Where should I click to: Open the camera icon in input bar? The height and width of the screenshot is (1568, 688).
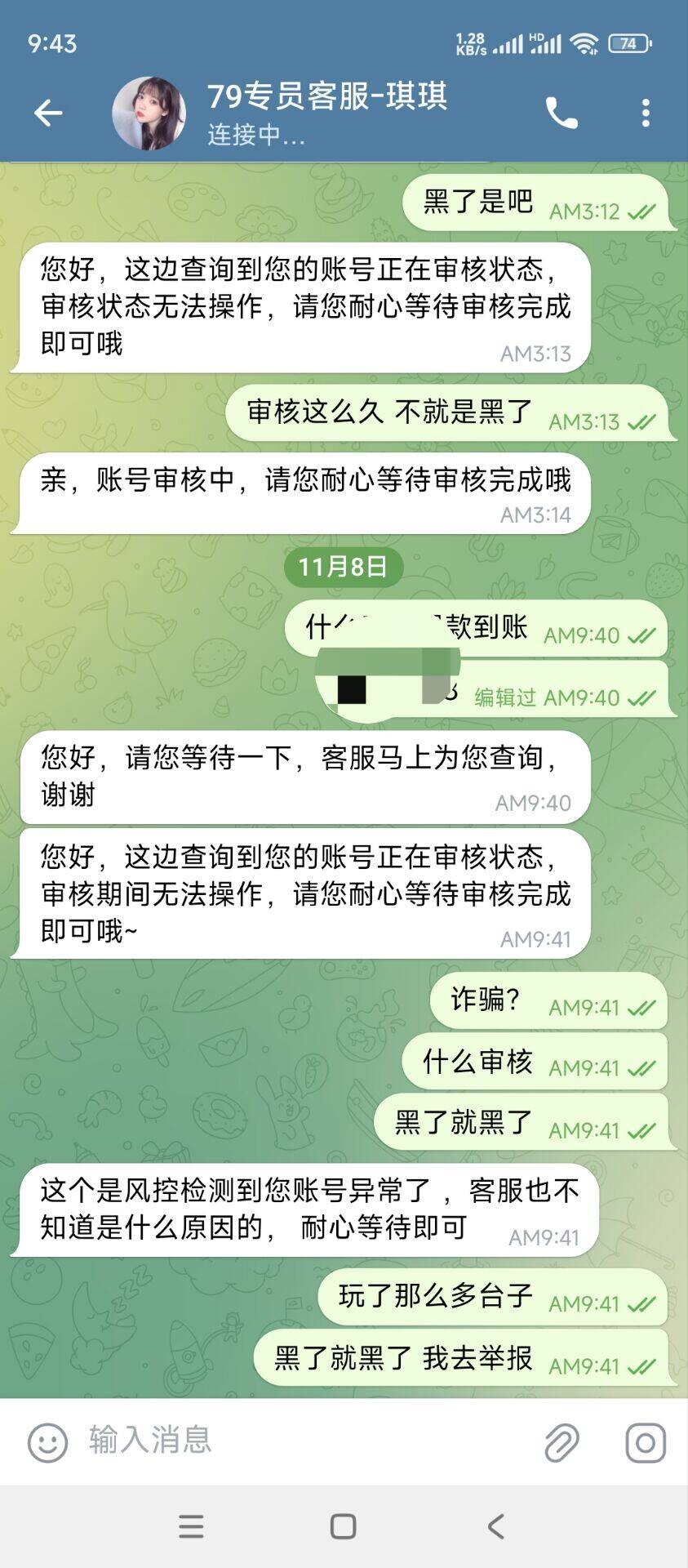tap(646, 1442)
